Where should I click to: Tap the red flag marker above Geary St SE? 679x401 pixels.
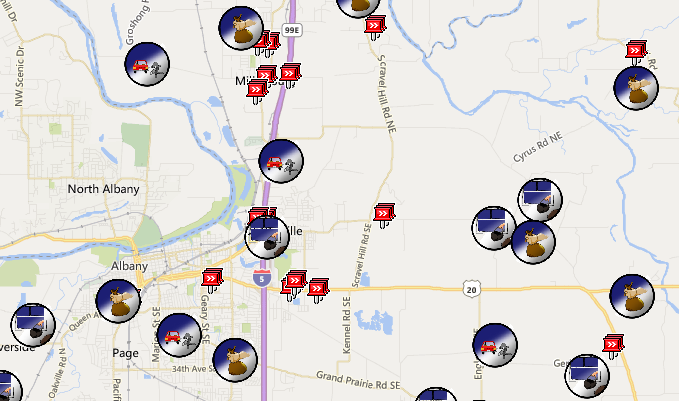pos(212,279)
